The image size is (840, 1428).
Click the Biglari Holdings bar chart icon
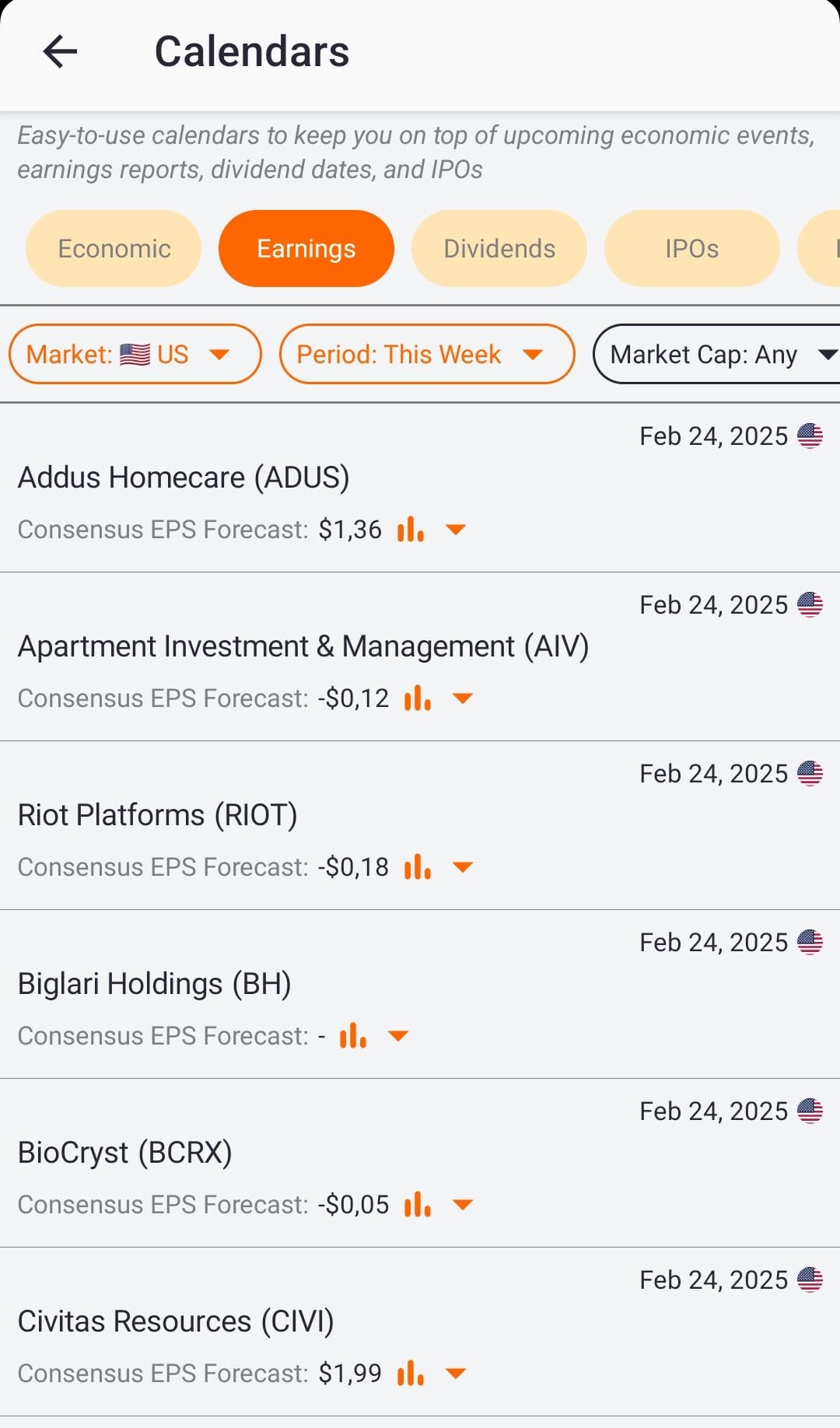[x=354, y=1036]
